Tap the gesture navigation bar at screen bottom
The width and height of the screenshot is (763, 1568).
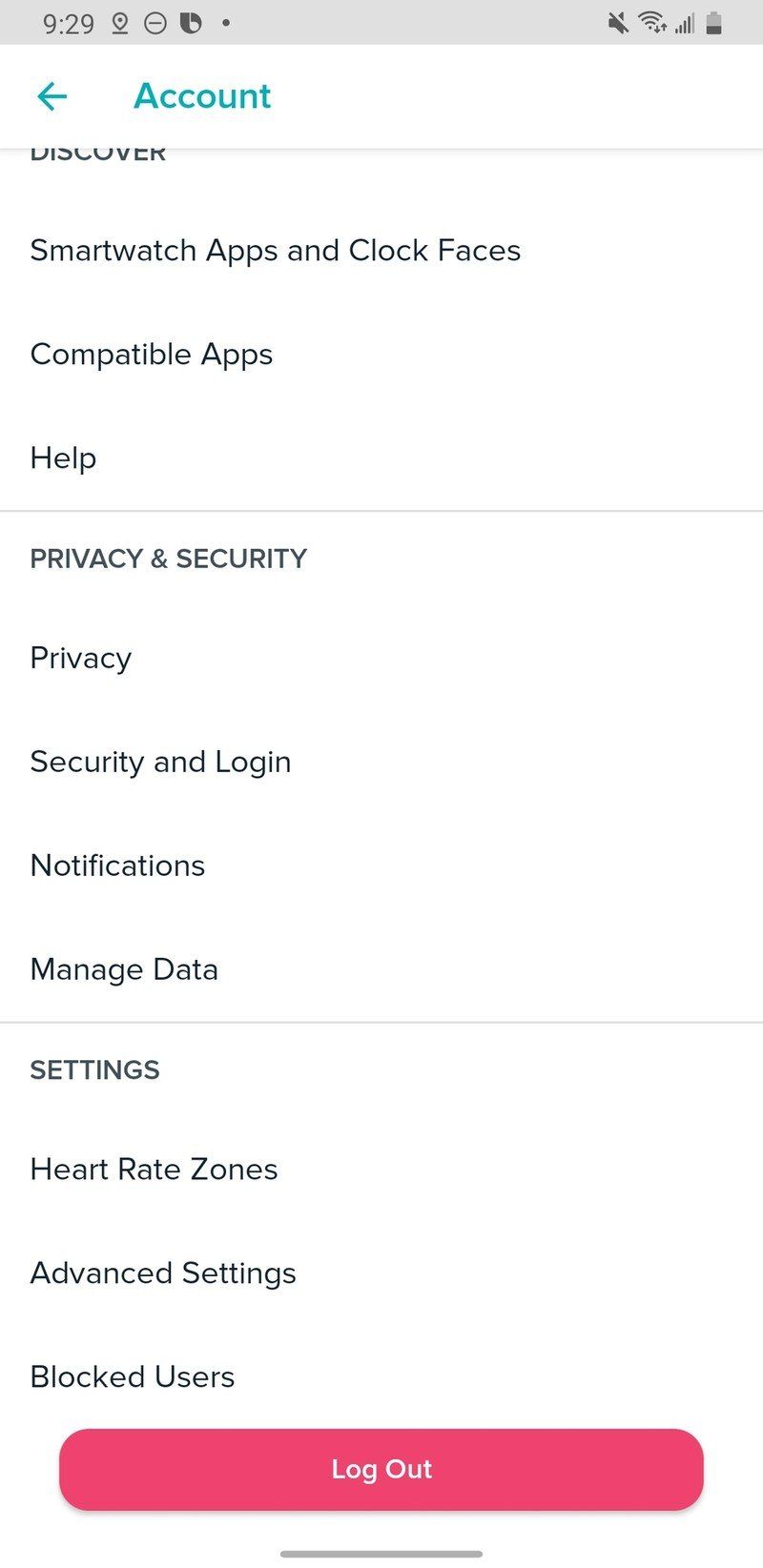click(x=381, y=1552)
